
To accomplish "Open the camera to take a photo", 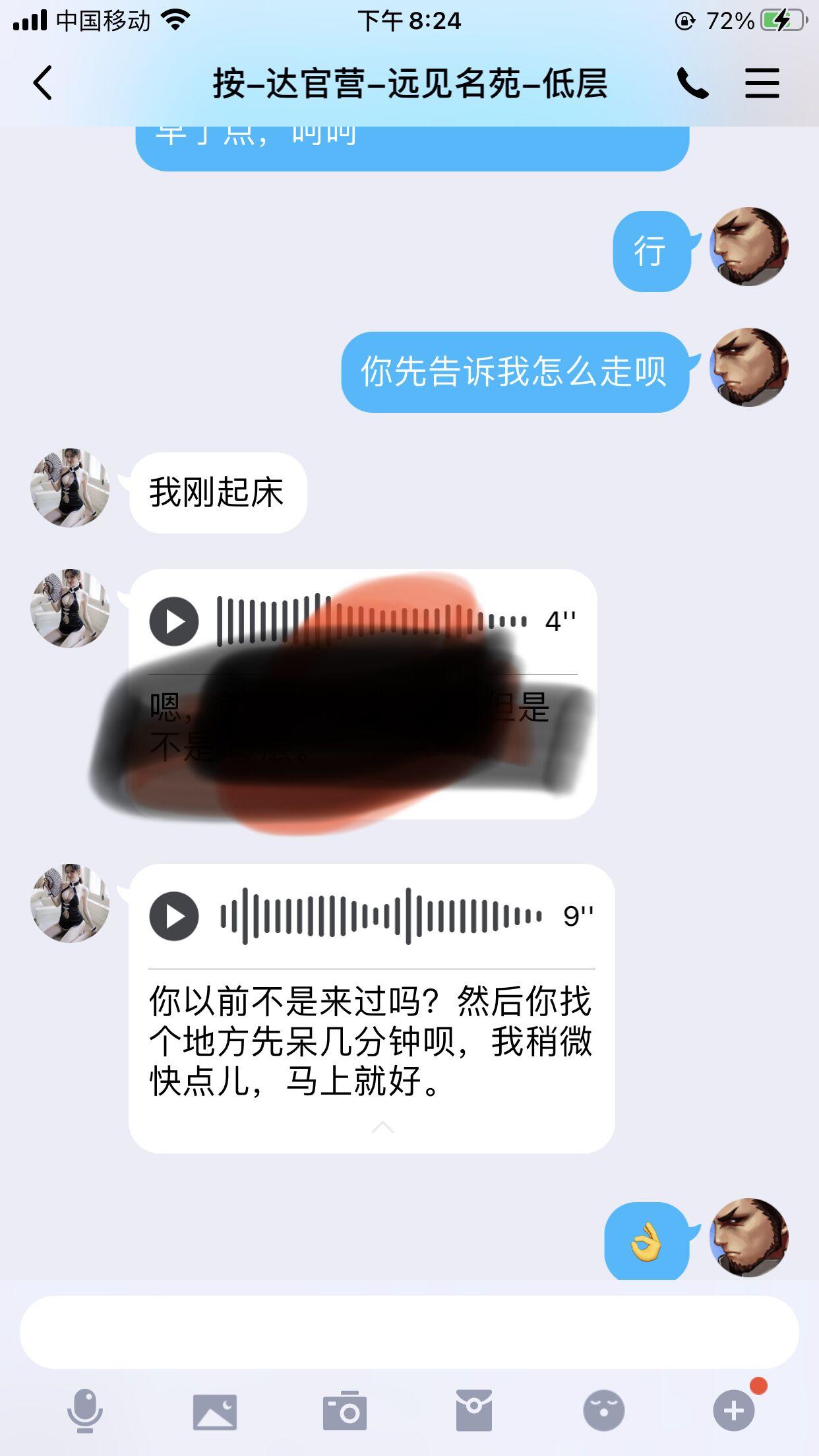I will (x=344, y=1411).
